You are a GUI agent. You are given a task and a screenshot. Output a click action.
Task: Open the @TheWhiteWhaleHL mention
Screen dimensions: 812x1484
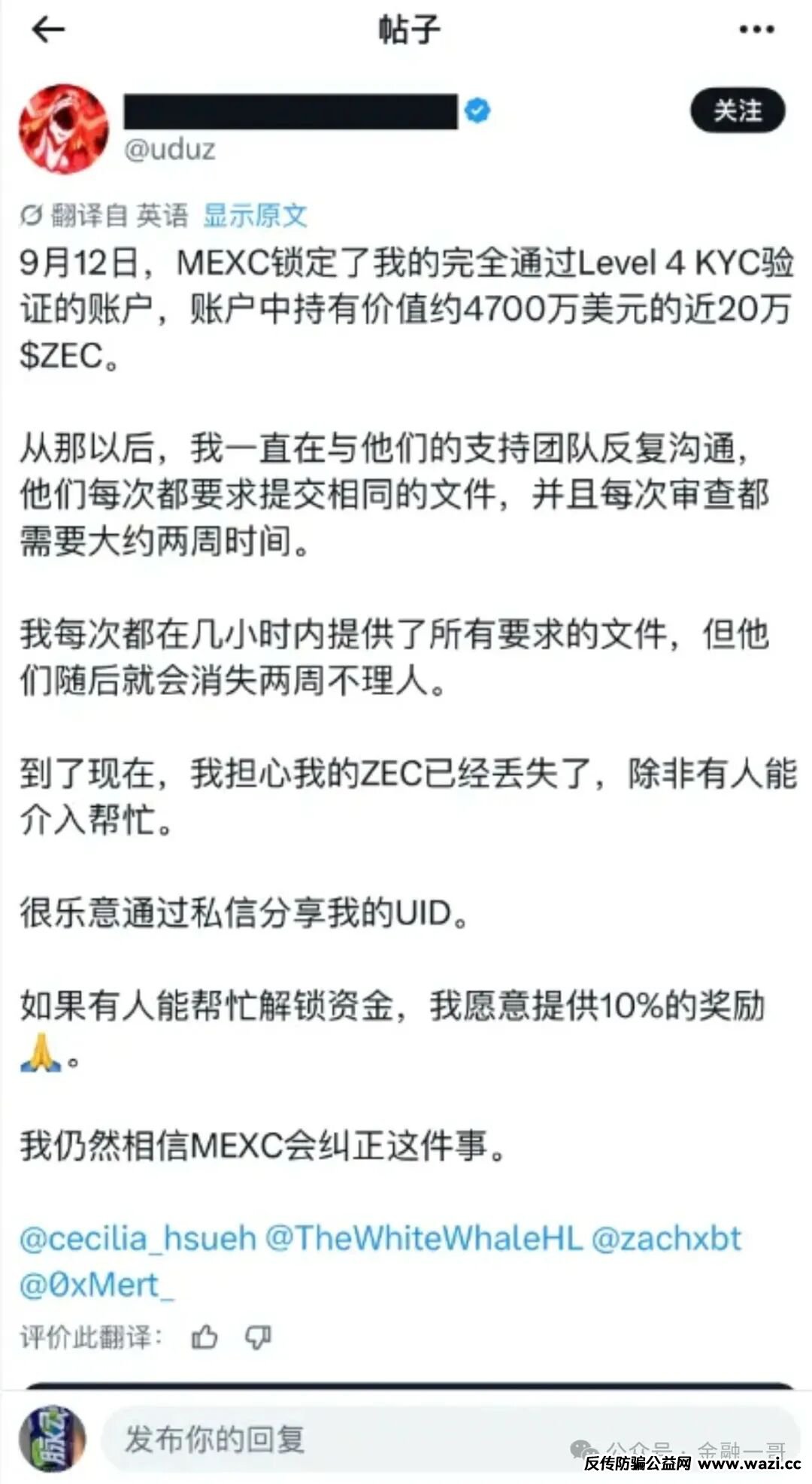[x=423, y=1239]
